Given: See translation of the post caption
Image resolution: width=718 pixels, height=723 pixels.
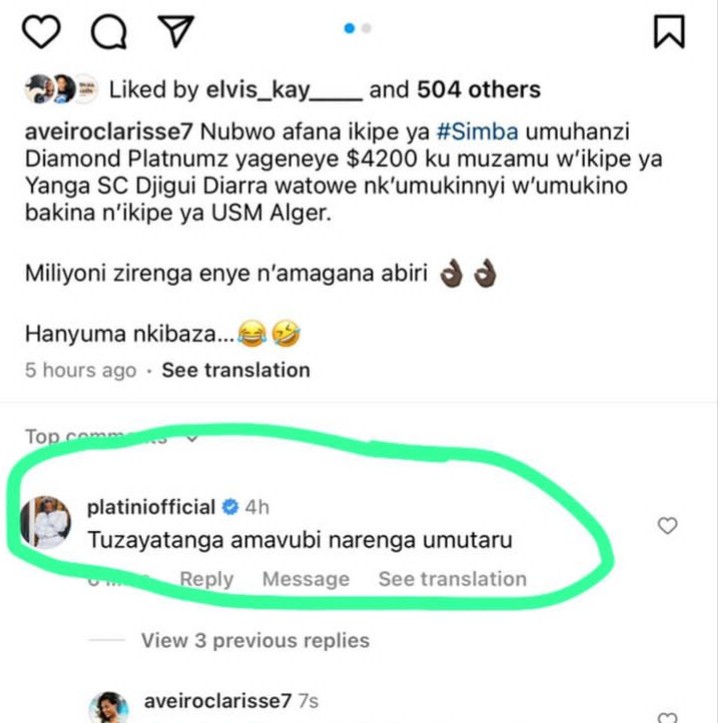Looking at the screenshot, I should [235, 370].
